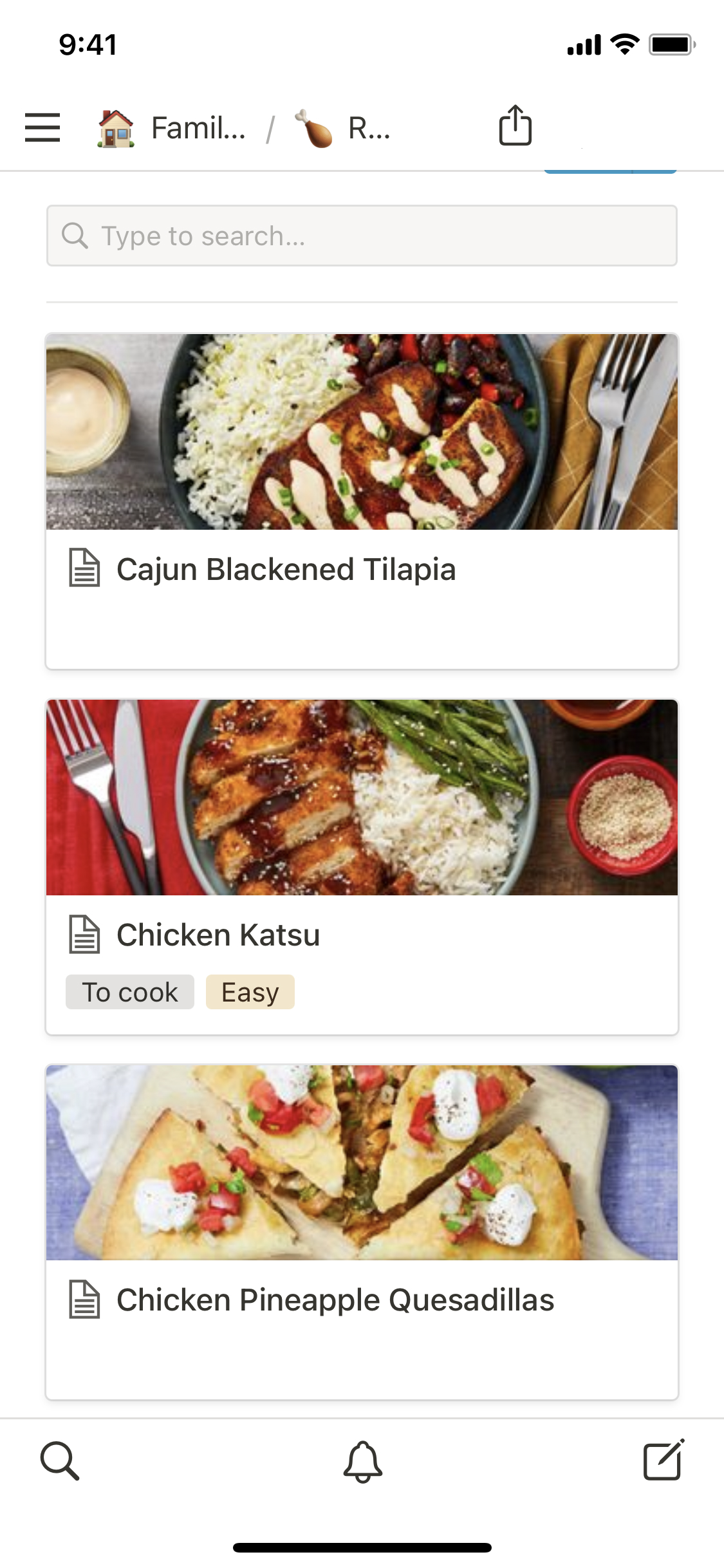Open the hamburger sidebar menu
Screen dimensions: 724x1568
point(42,127)
